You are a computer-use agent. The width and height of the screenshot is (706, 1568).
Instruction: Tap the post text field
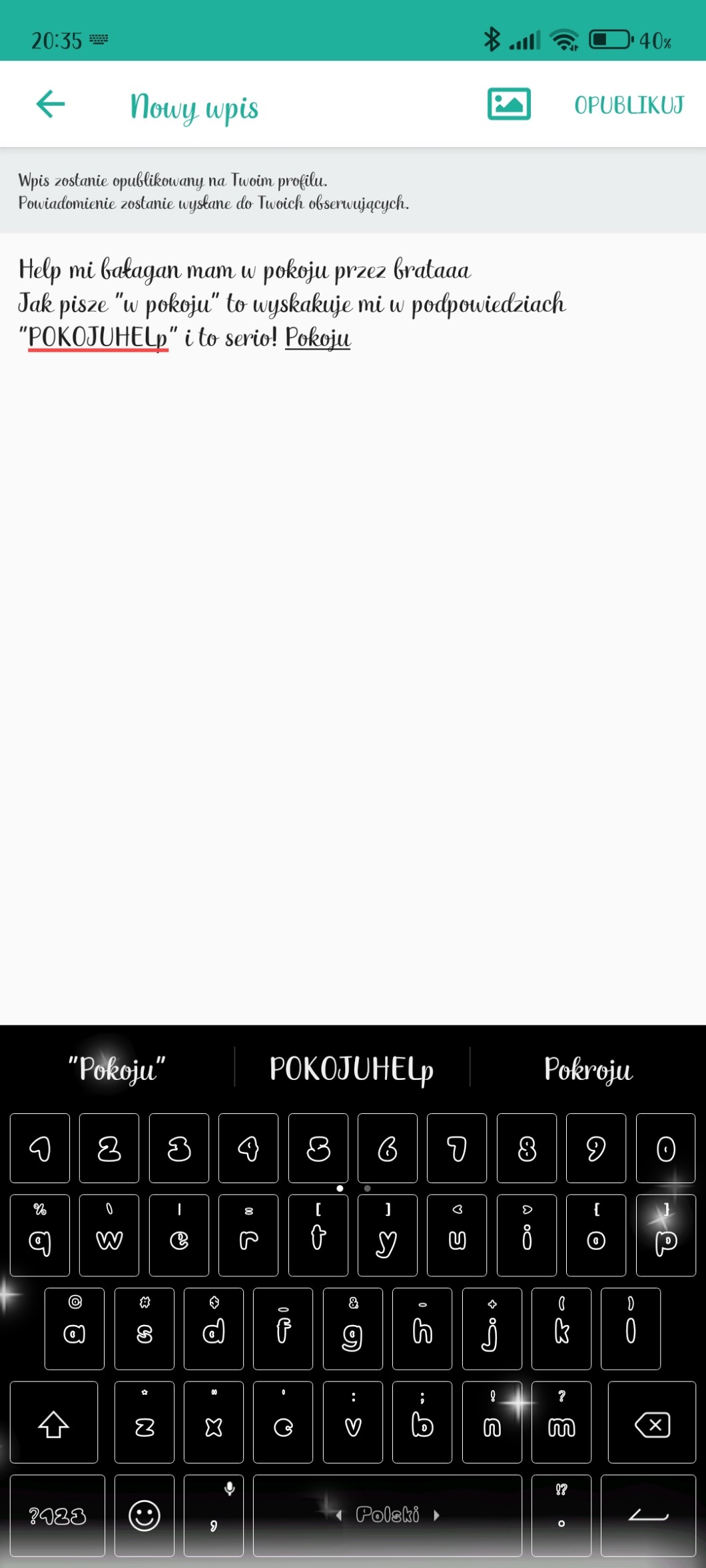click(353, 599)
